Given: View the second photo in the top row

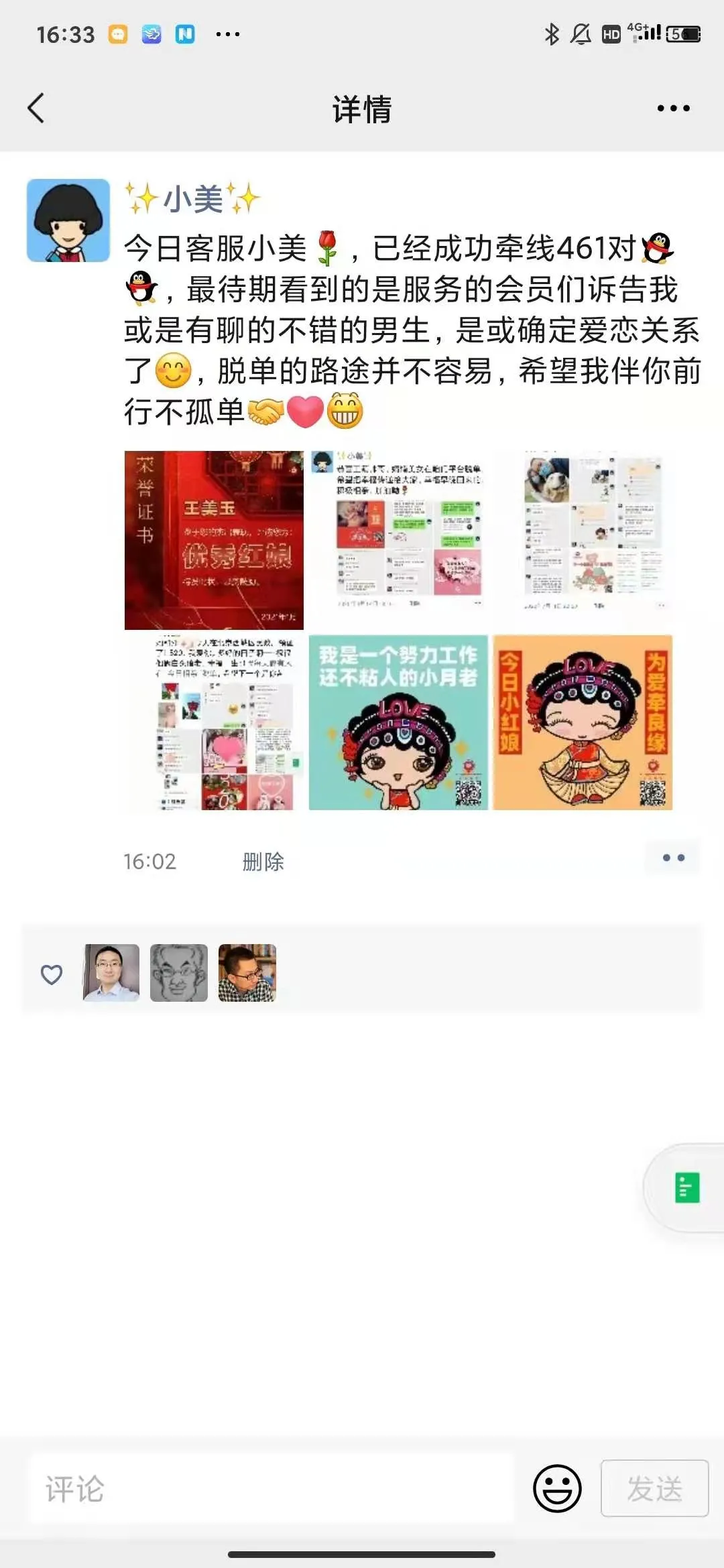Looking at the screenshot, I should point(398,540).
